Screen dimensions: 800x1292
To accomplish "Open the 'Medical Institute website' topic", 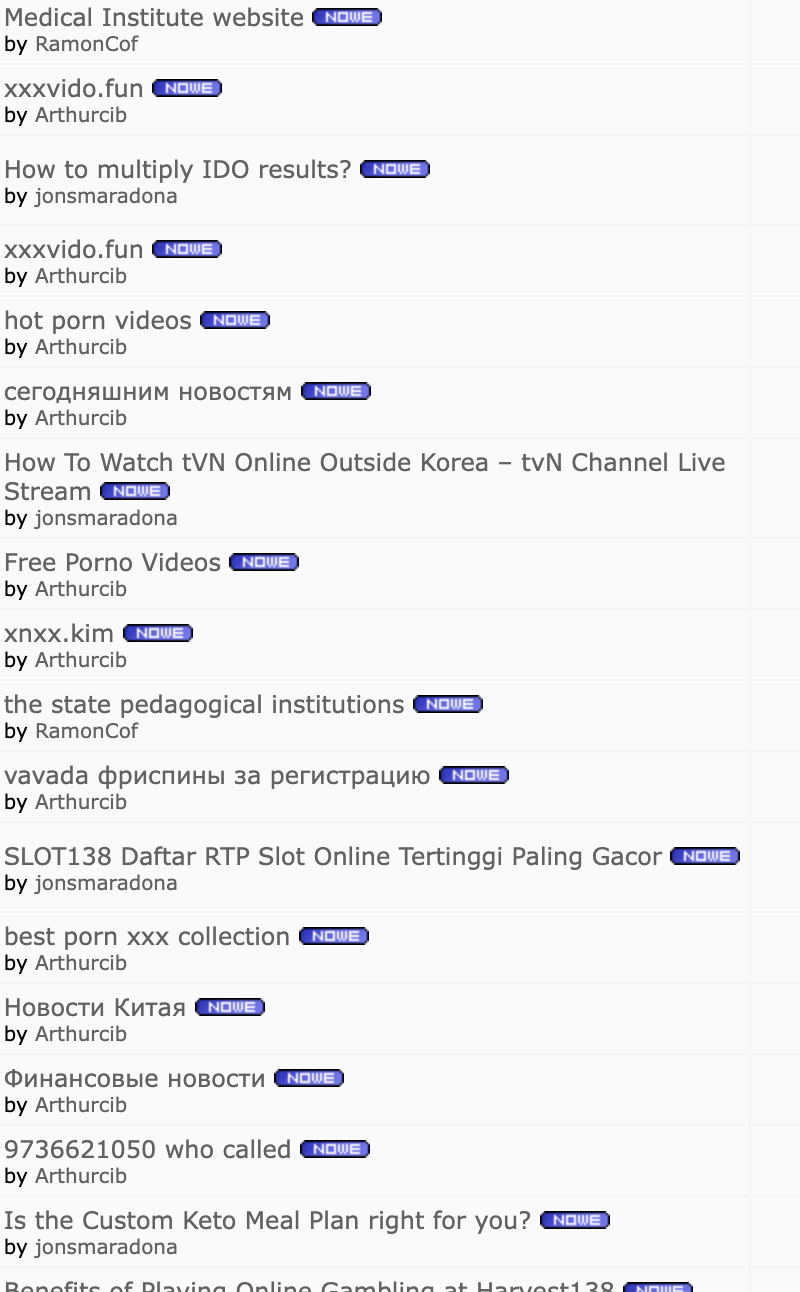I will (x=154, y=18).
